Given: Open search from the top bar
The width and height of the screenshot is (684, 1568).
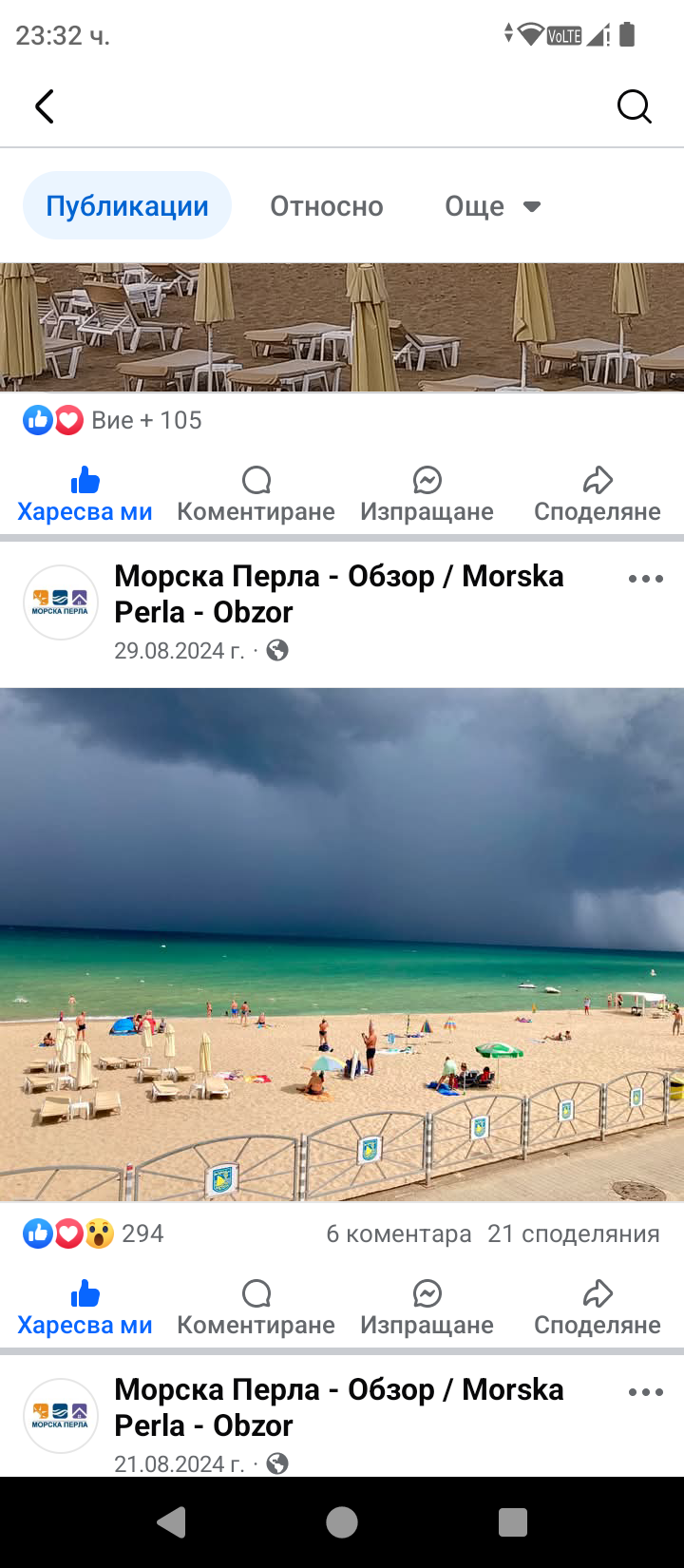Looking at the screenshot, I should (x=634, y=106).
